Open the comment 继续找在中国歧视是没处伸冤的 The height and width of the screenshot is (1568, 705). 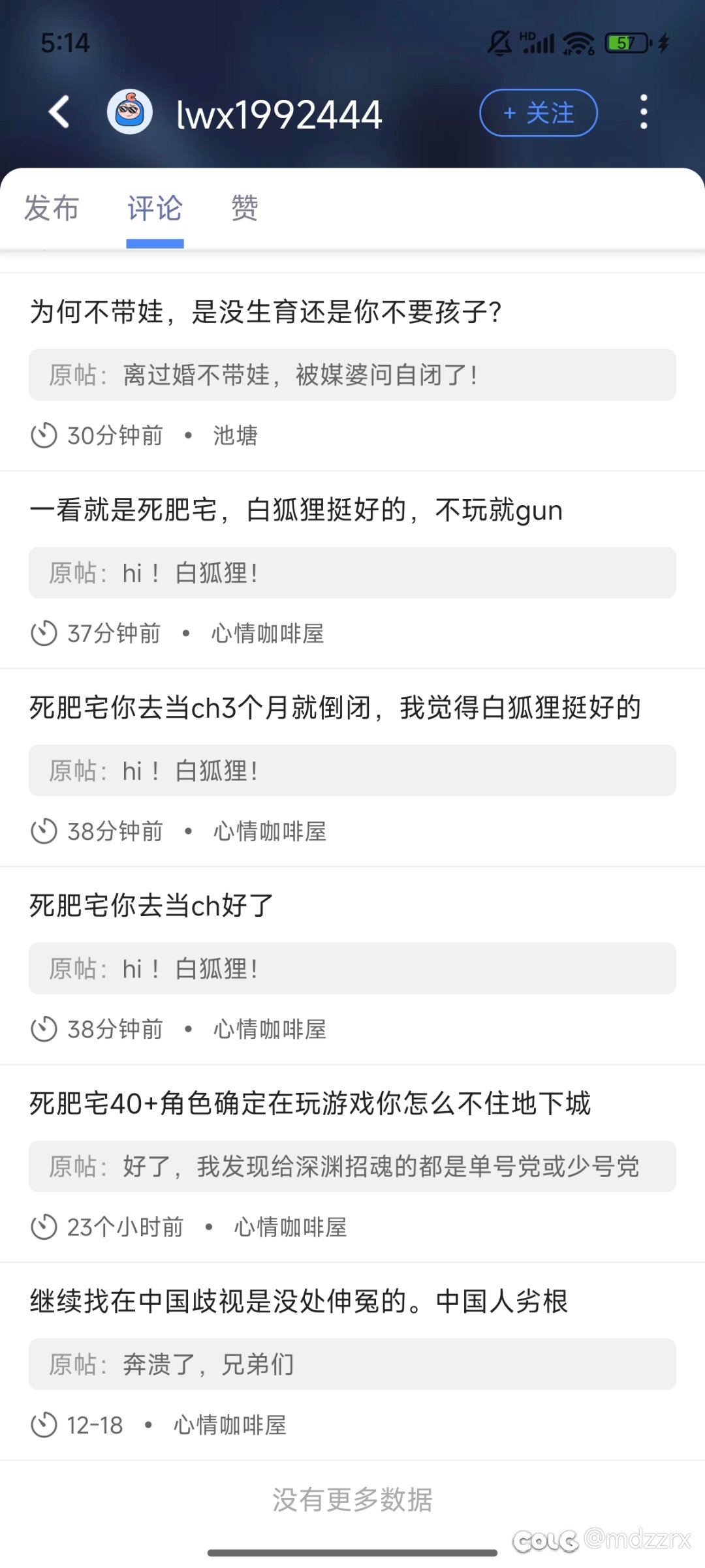(x=298, y=1302)
